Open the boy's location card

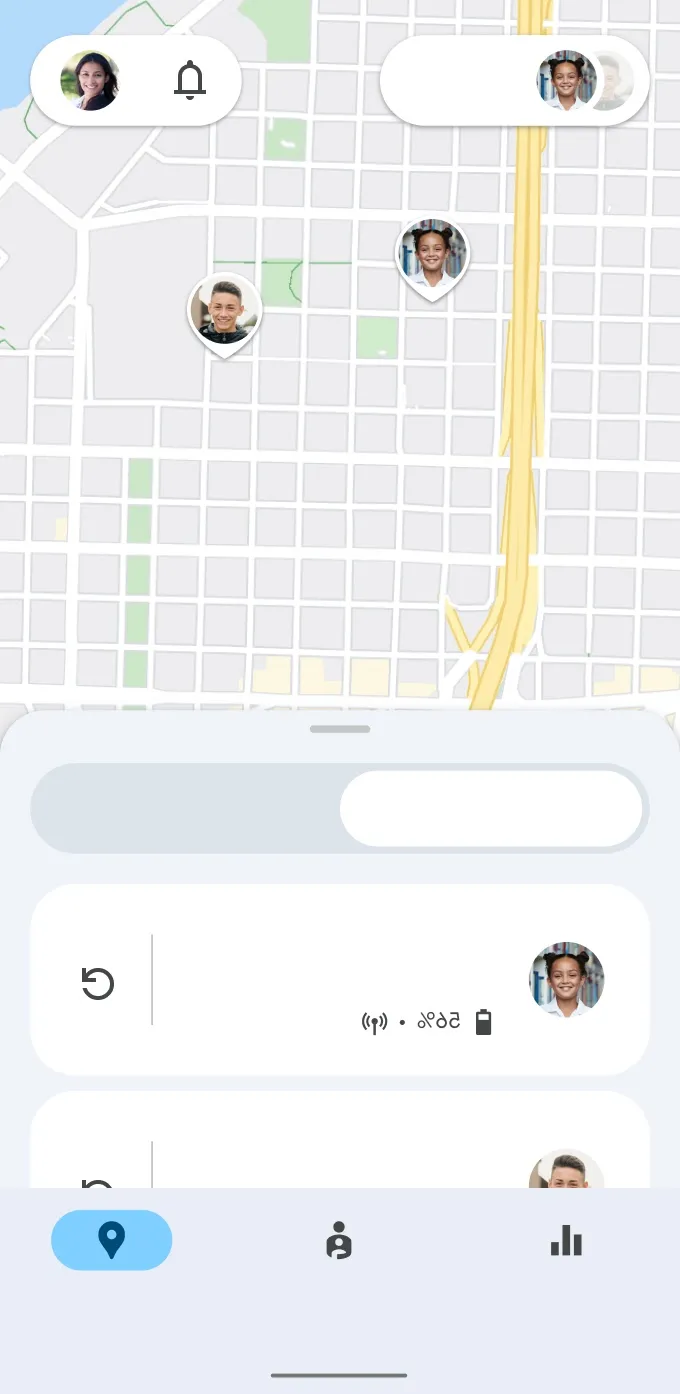340,1140
